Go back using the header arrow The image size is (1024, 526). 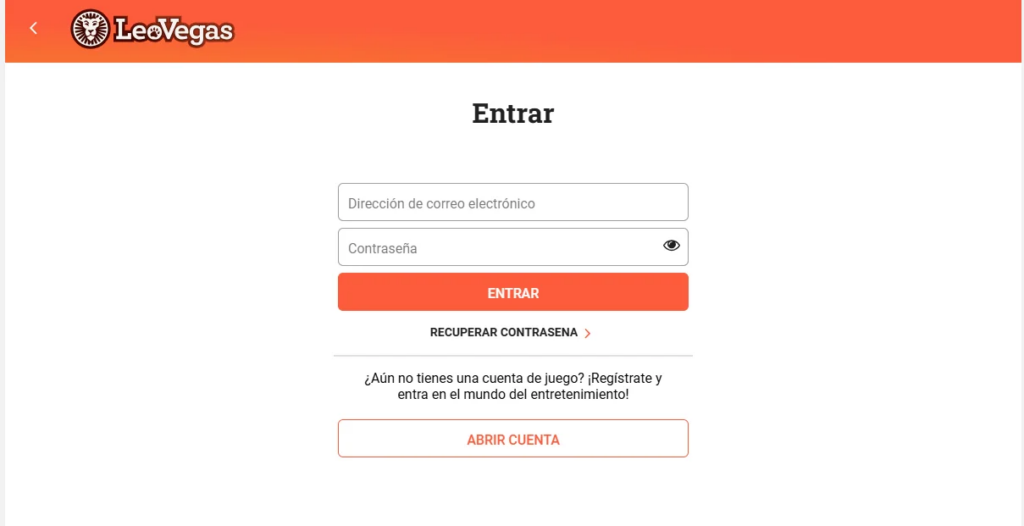pyautogui.click(x=33, y=28)
